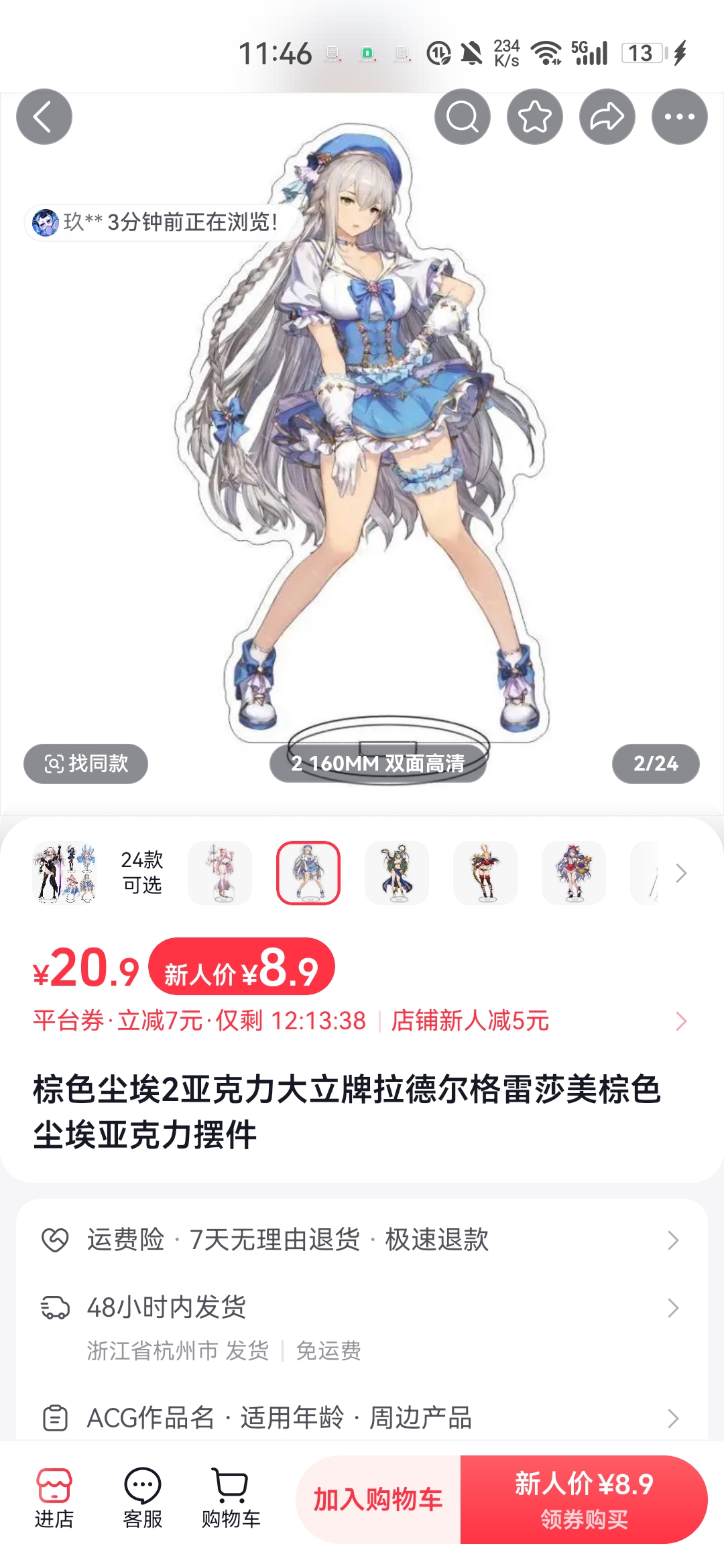Buy at 新人价 ¥8.9 with coupon
This screenshot has height=1568, width=724.
pos(583,1500)
